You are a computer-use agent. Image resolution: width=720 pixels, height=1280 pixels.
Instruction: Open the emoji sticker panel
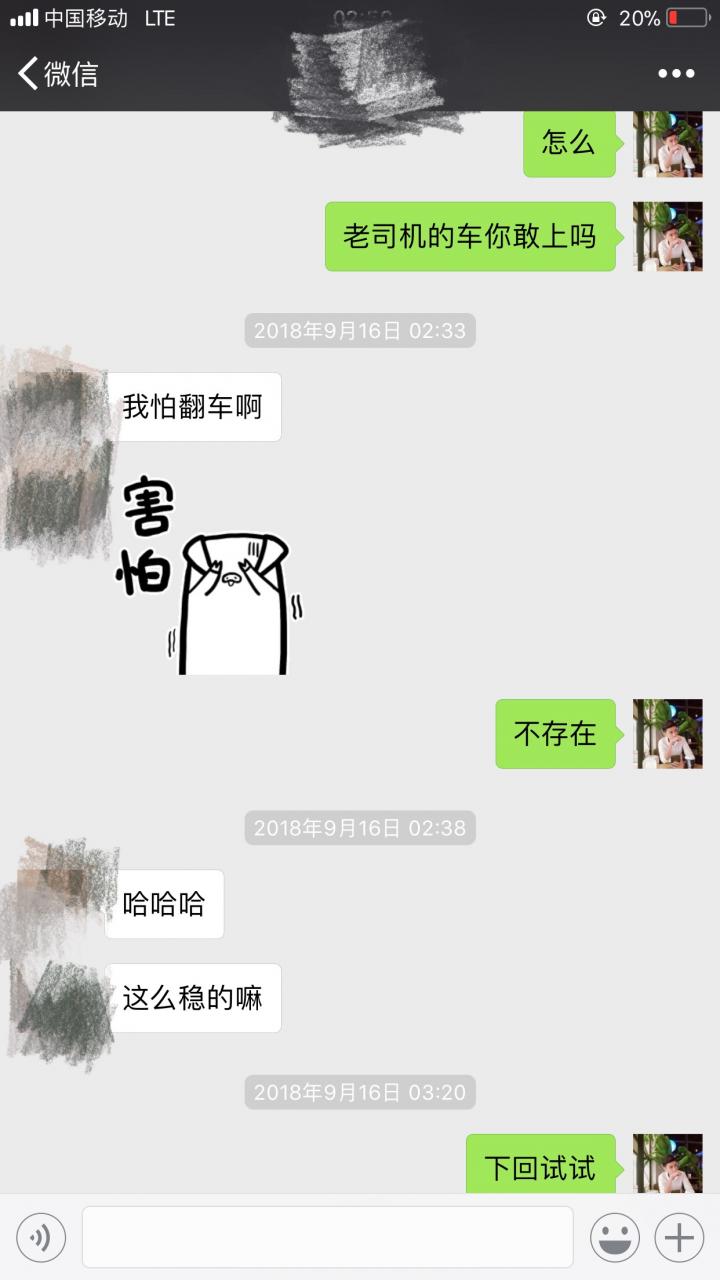pos(614,1238)
